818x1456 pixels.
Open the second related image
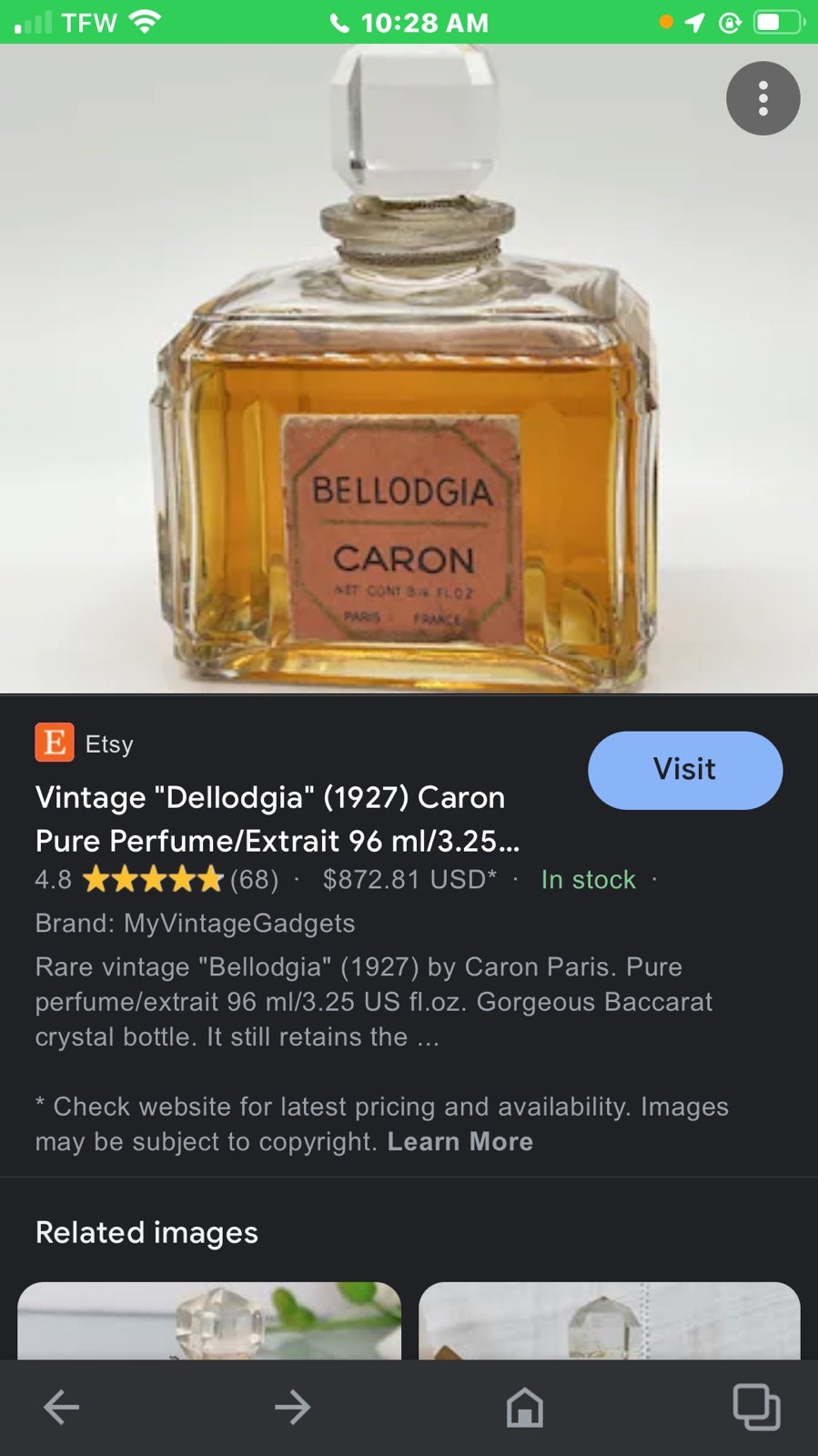click(x=609, y=1320)
